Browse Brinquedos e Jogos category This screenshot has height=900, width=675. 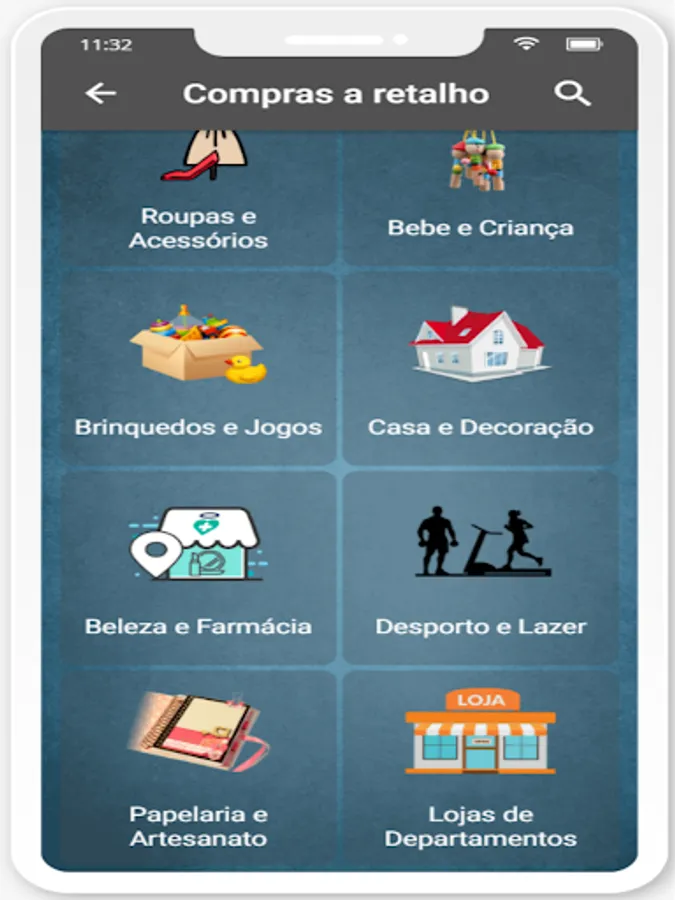[198, 368]
